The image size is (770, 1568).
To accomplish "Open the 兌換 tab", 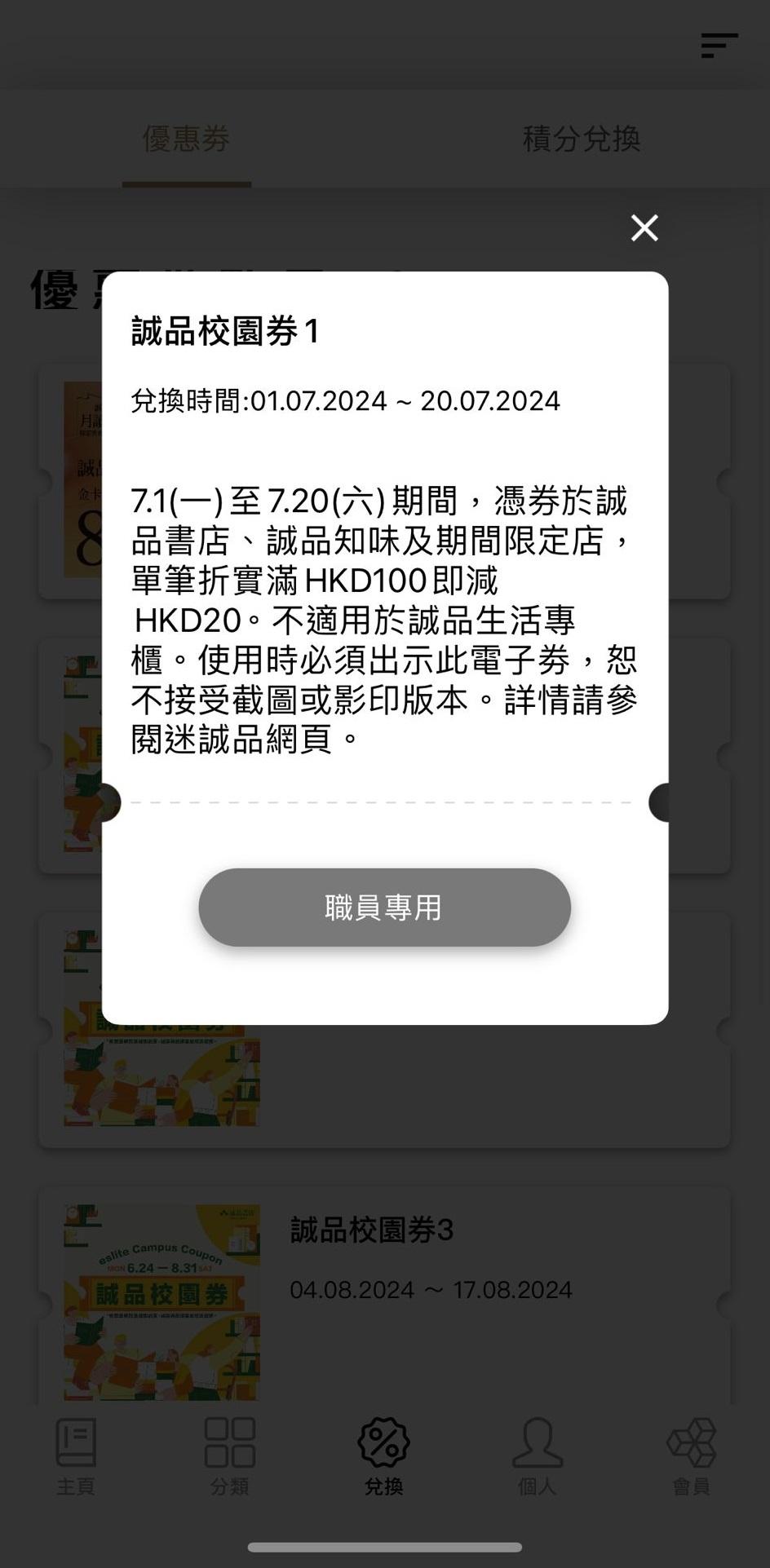I will 383,1456.
